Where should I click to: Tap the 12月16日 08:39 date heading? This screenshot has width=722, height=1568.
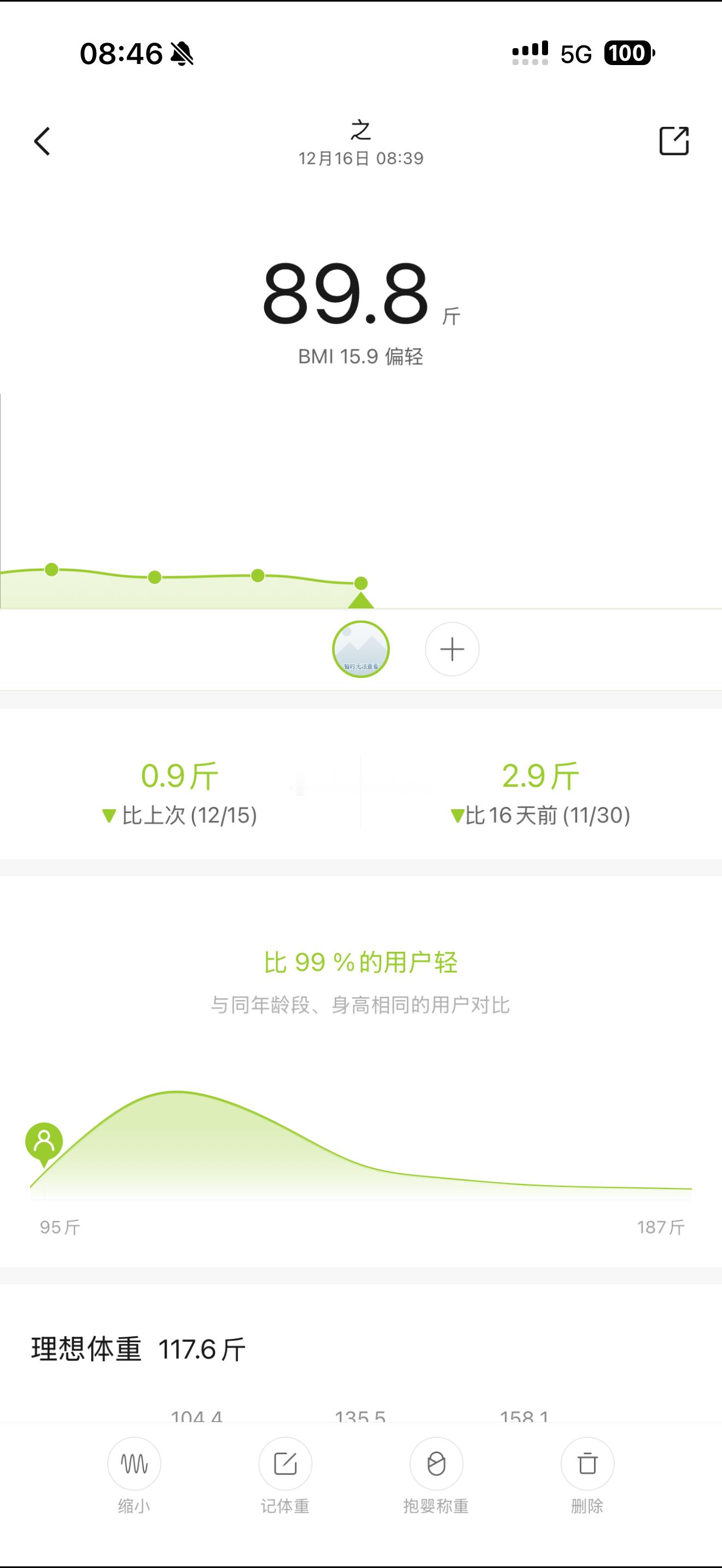click(x=360, y=159)
